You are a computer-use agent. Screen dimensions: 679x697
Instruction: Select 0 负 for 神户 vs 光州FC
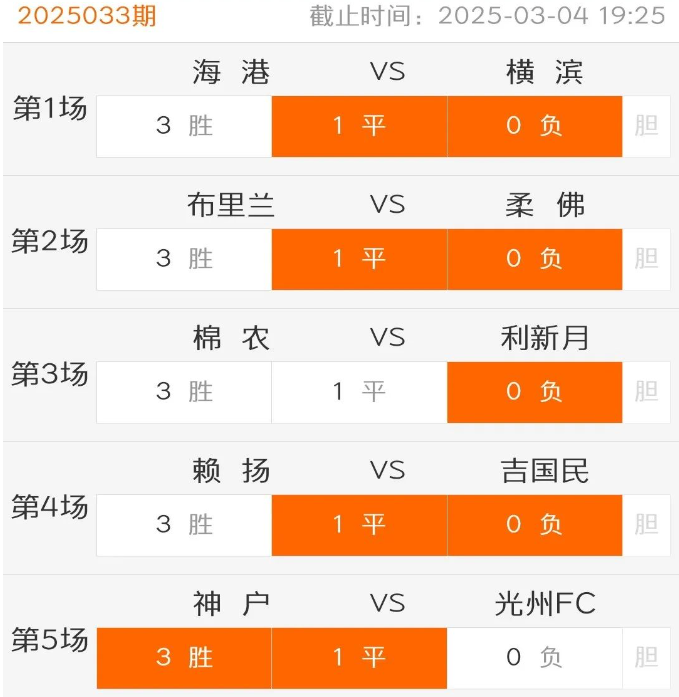(534, 658)
